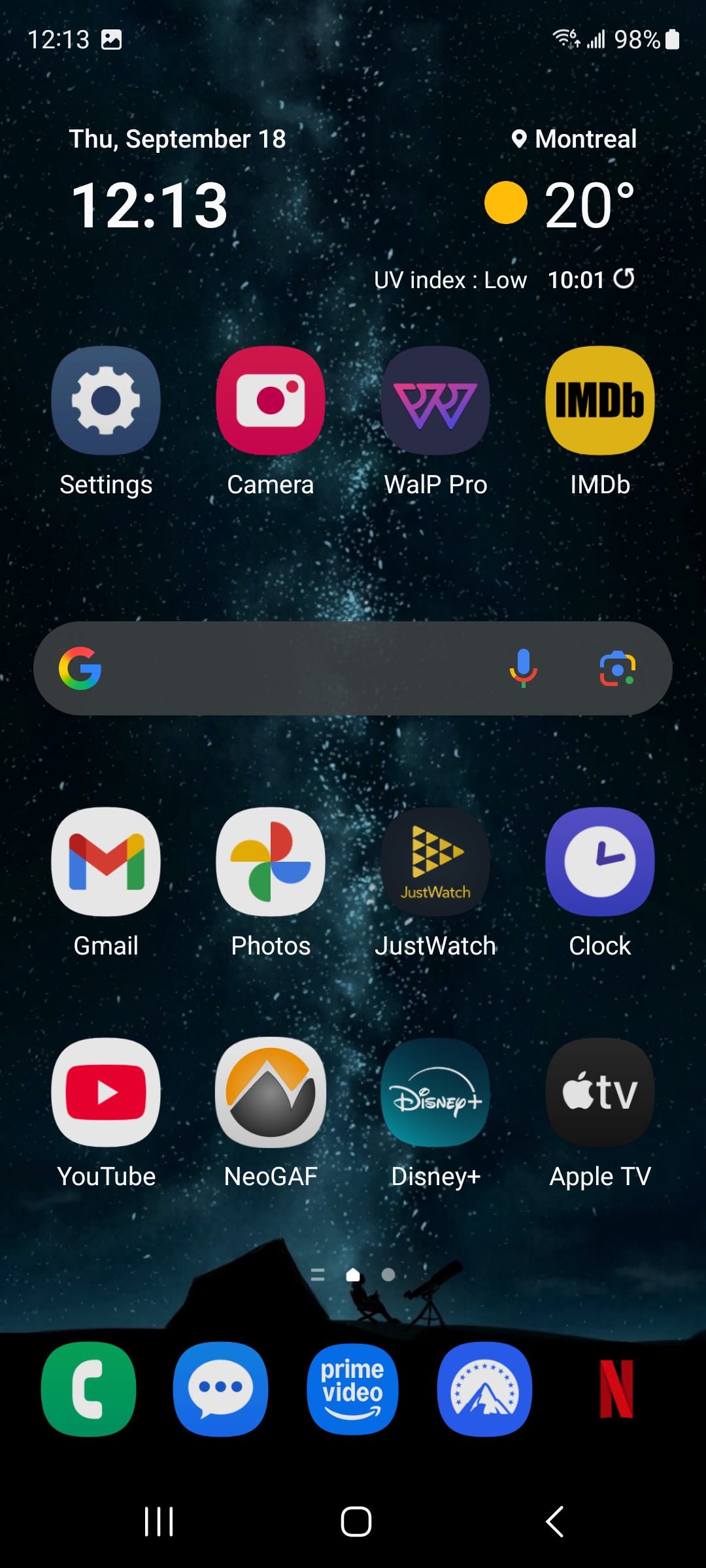The width and height of the screenshot is (706, 1568).
Task: Open the Messages app in the dock
Action: point(221,1389)
